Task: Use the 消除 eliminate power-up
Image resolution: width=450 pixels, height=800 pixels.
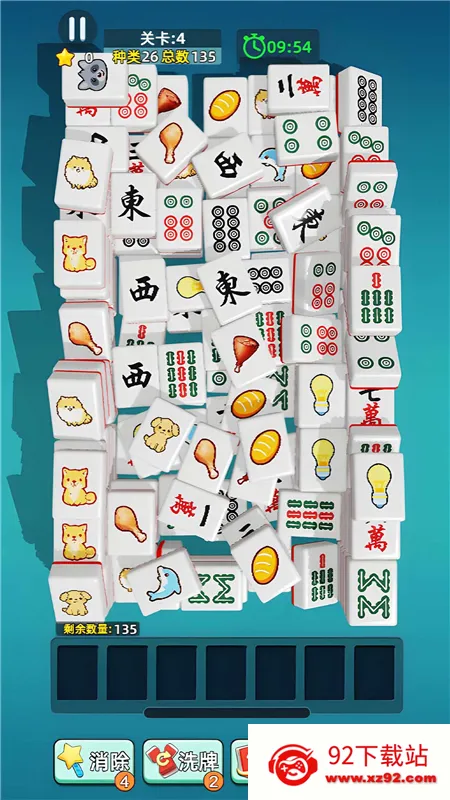Action: coord(94,762)
